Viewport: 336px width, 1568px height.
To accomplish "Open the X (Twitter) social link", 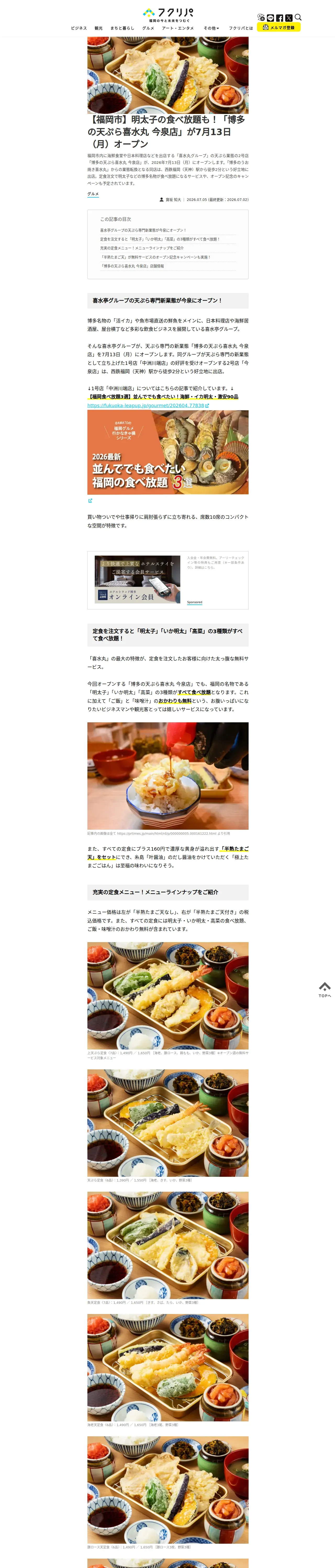I will point(289,18).
